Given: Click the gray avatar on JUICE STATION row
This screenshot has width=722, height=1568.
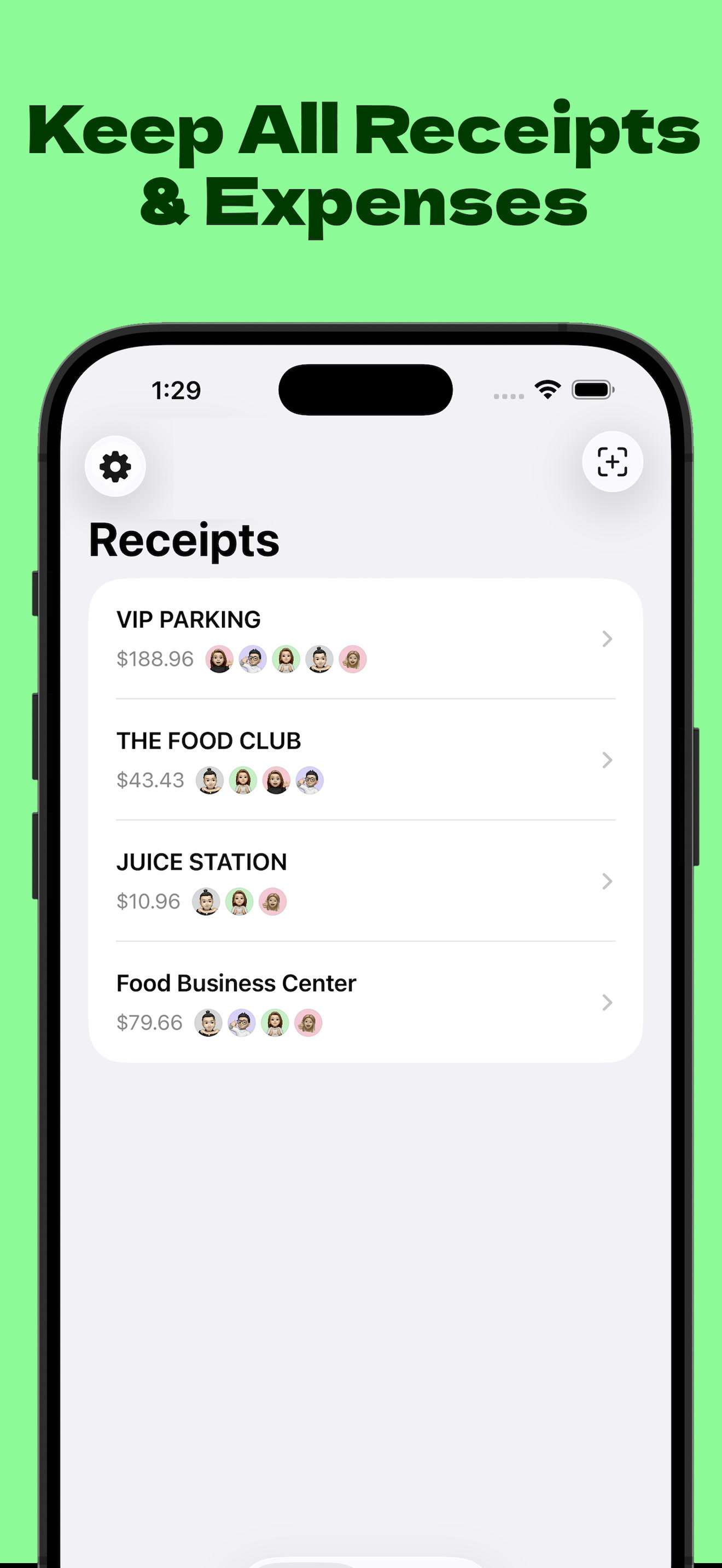Looking at the screenshot, I should click(207, 902).
